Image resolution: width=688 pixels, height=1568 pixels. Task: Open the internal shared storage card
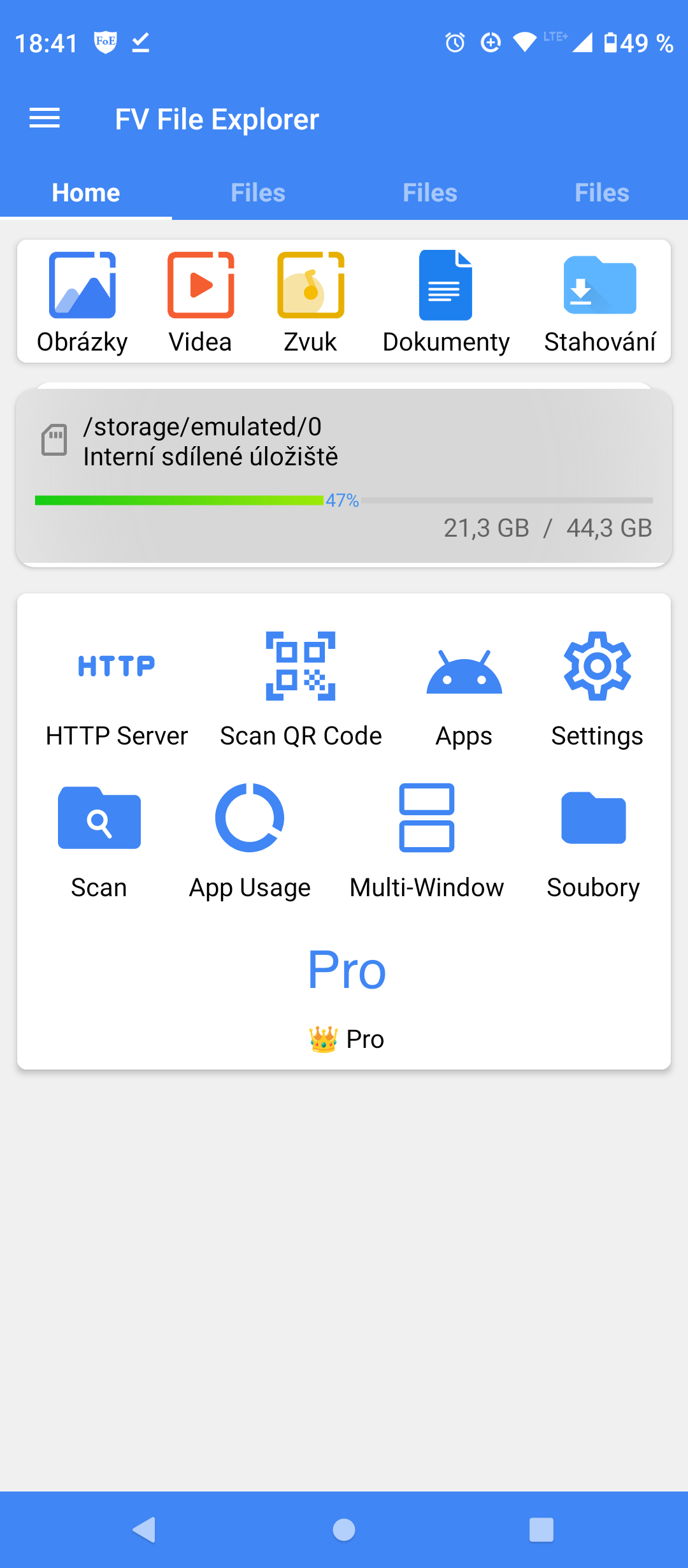click(x=344, y=477)
